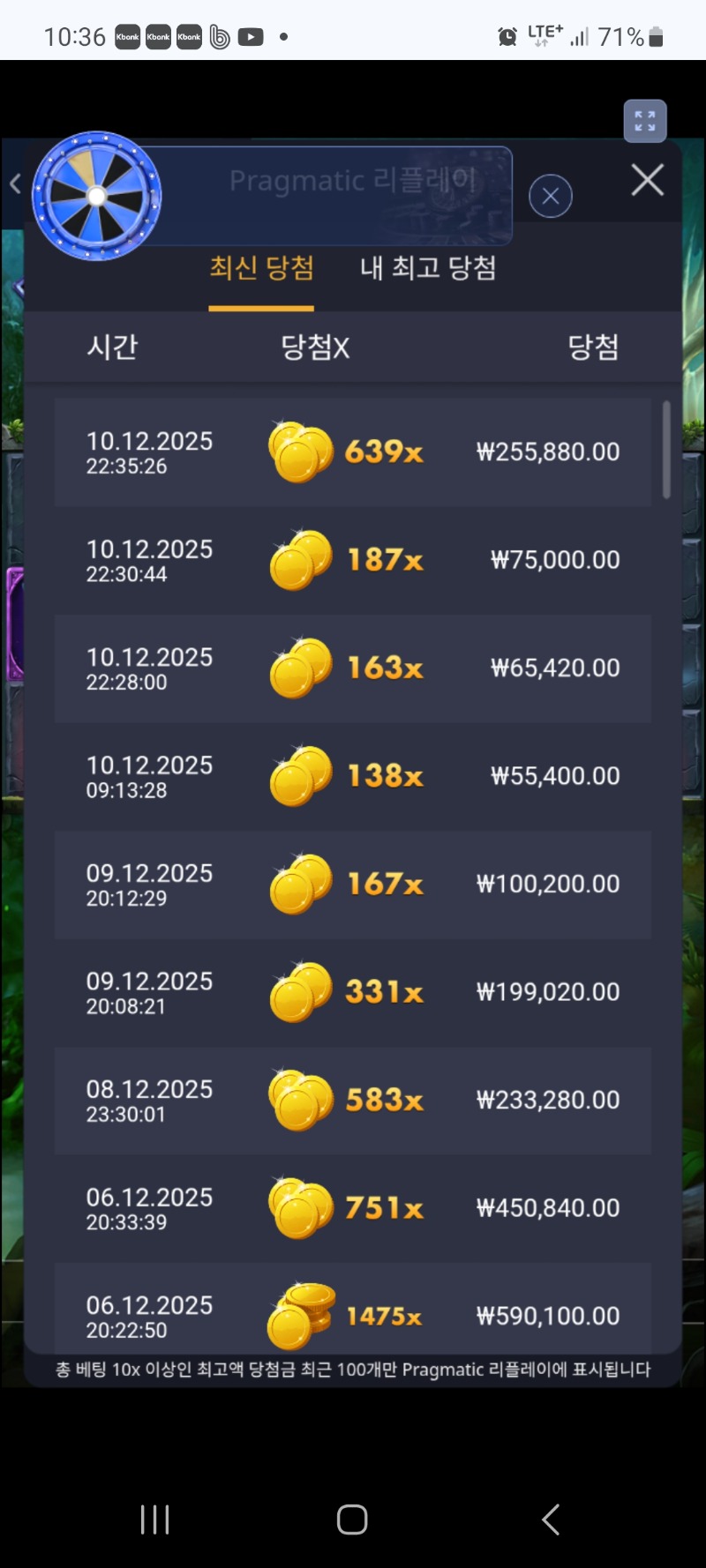Image resolution: width=706 pixels, height=1568 pixels.
Task: Select the 751x win replay
Action: pyautogui.click(x=353, y=1208)
